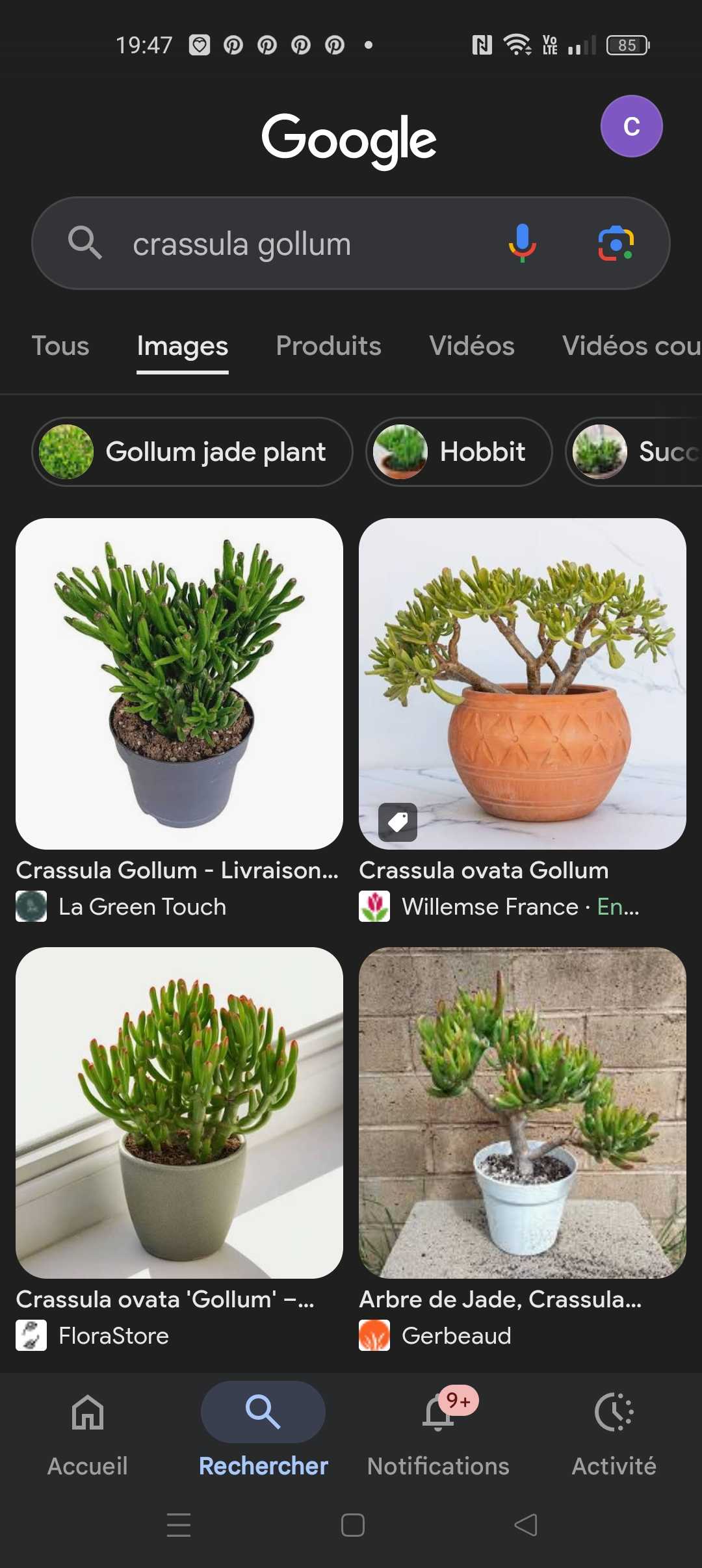Open the Gerbeaud Arbre de Jade image

click(523, 1112)
